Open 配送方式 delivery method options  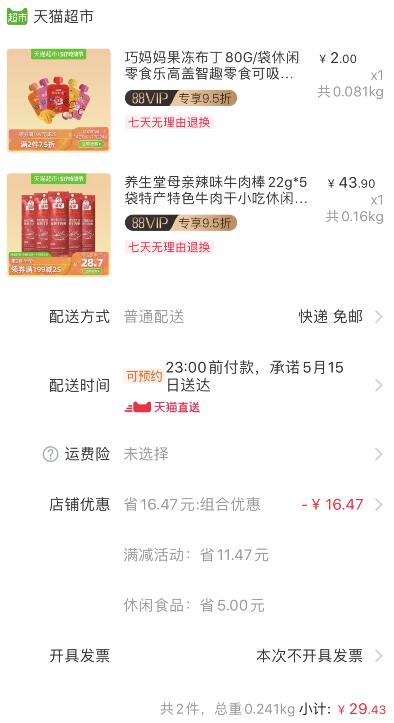[x=197, y=317]
